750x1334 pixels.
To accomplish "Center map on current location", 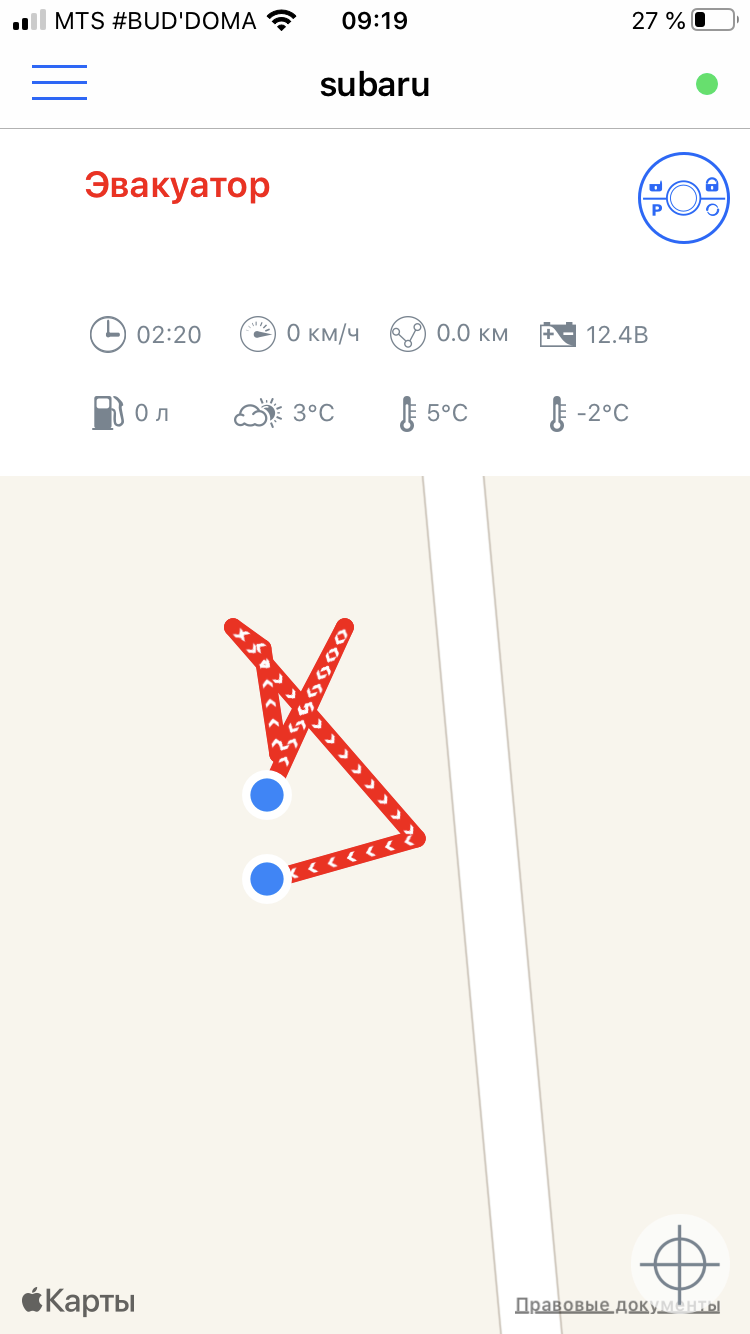I will click(x=680, y=1262).
